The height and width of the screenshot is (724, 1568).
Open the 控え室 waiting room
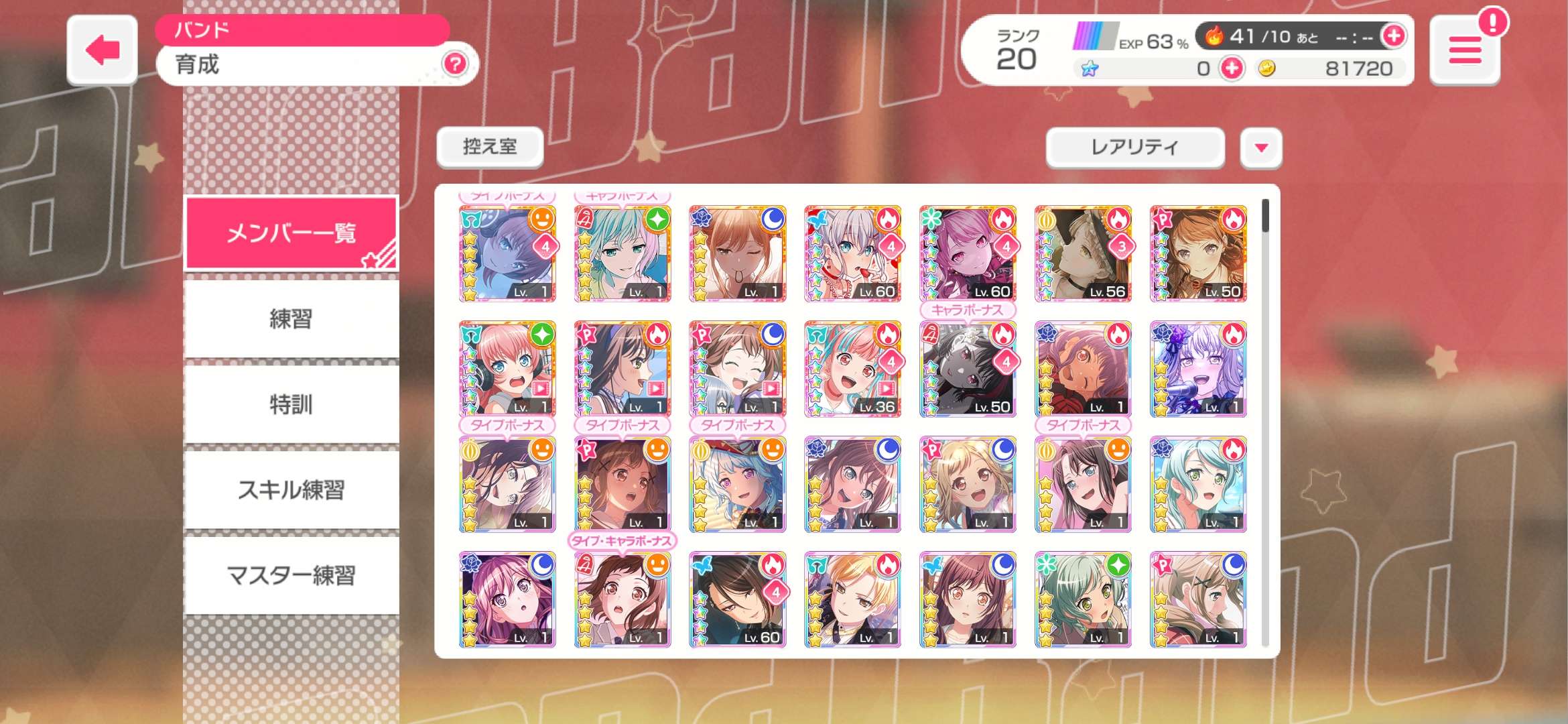click(x=490, y=147)
